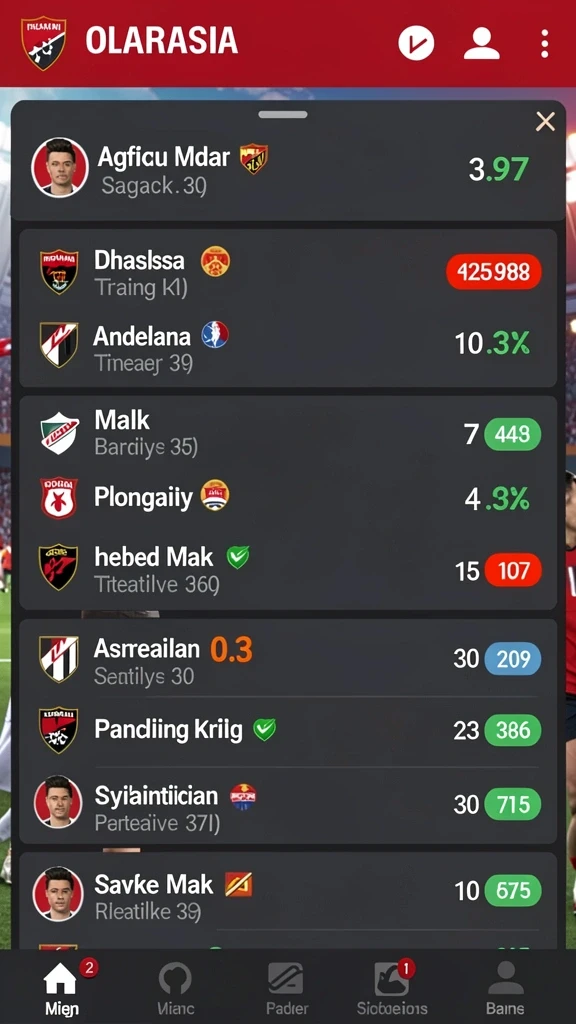View the Plongaiiy entry
576x1024 pixels.
pos(288,498)
